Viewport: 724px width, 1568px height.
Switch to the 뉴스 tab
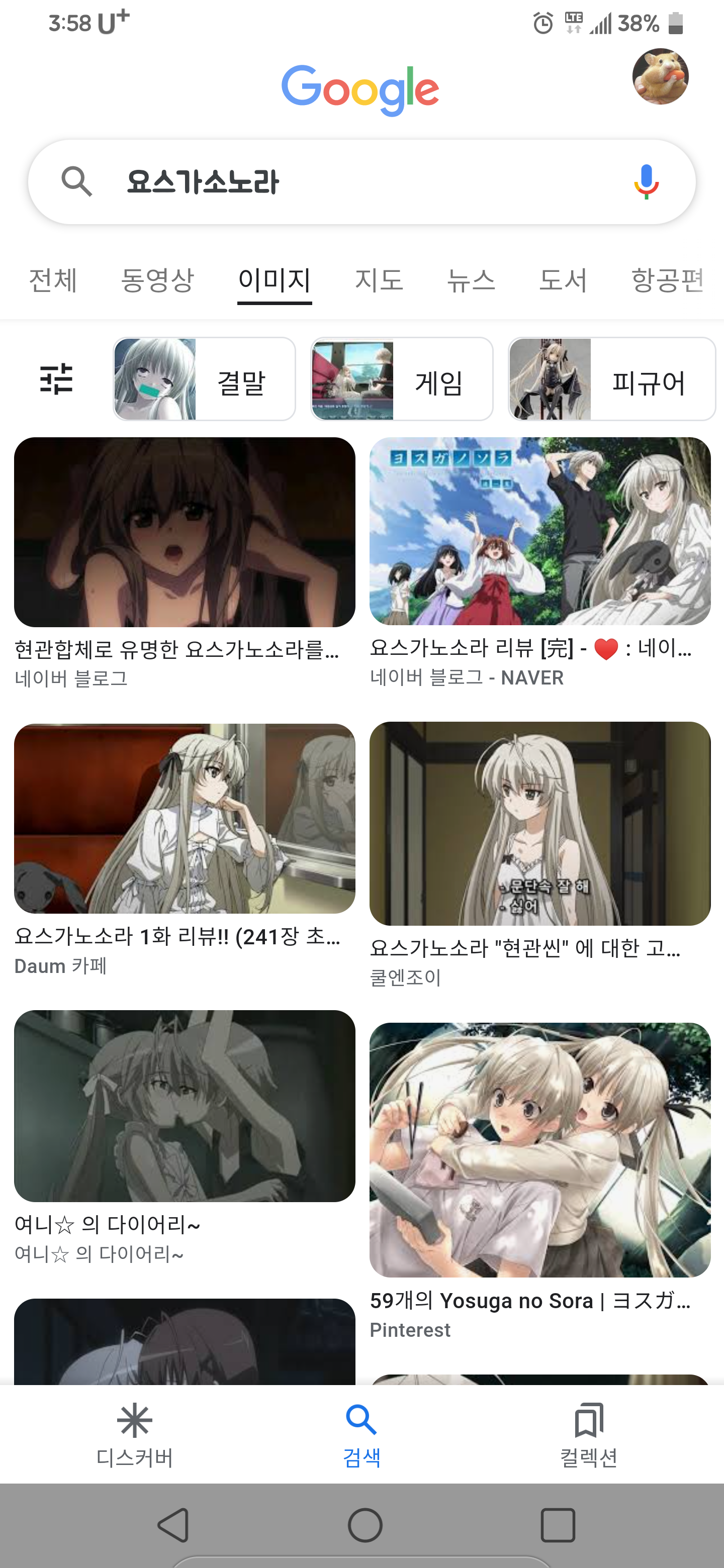pos(471,280)
